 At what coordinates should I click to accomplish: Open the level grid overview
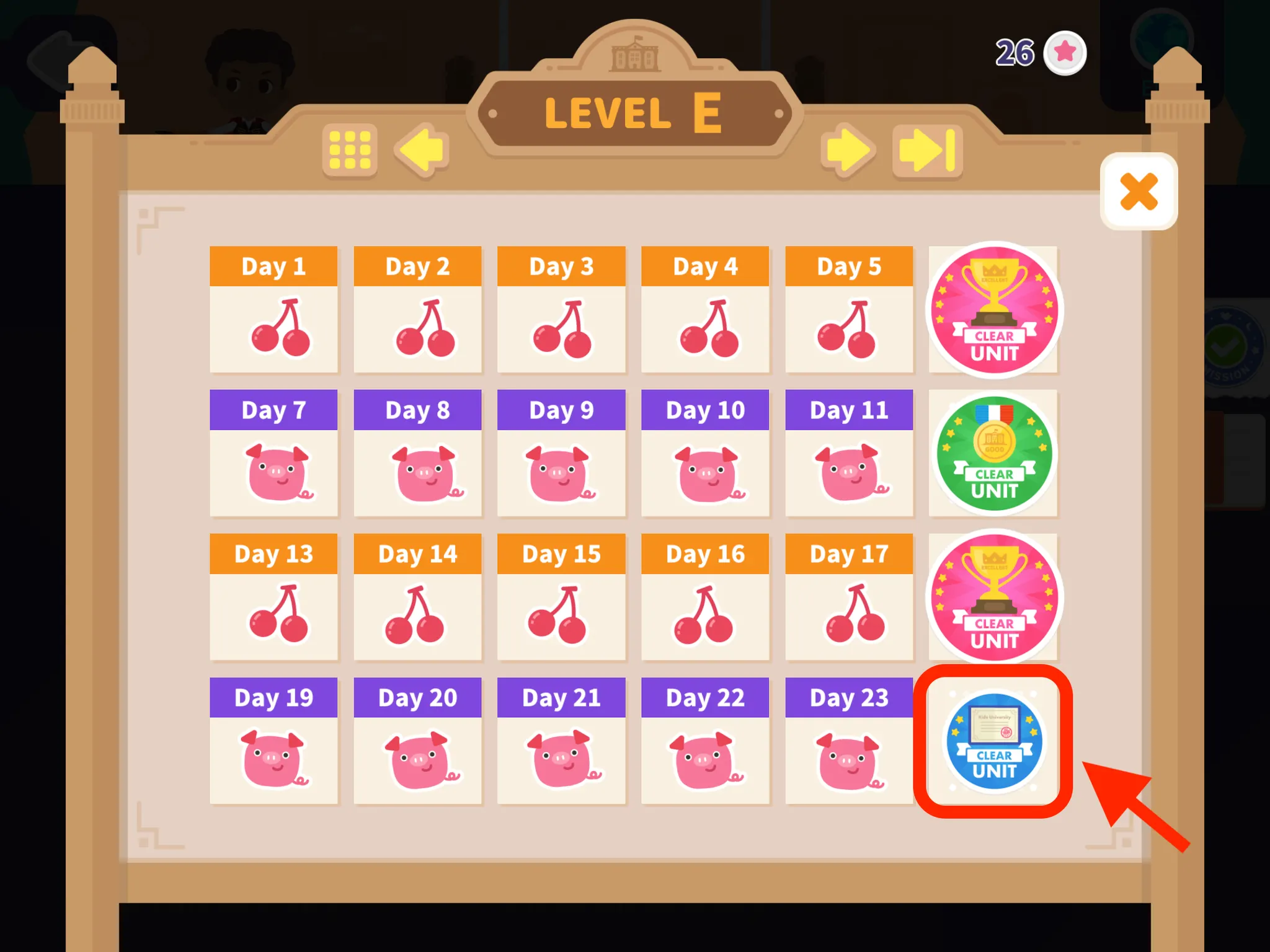coord(350,150)
